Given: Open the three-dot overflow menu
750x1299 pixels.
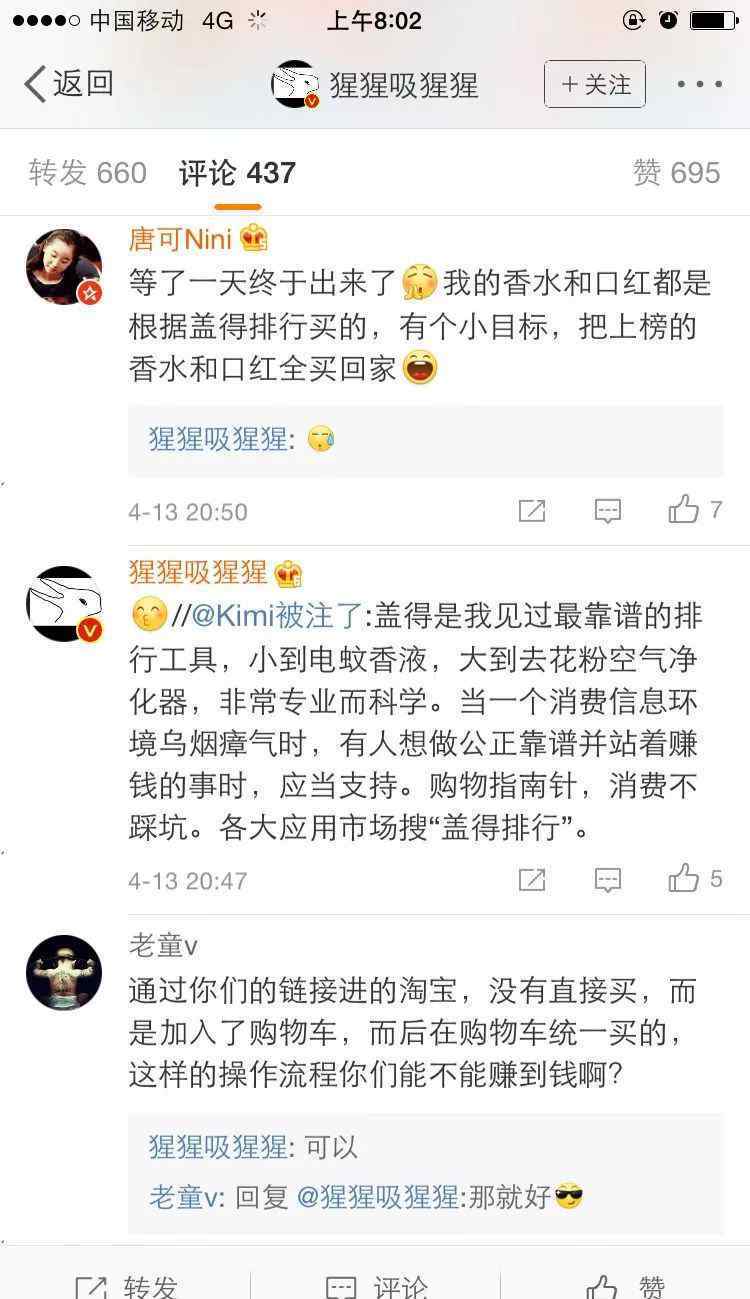Looking at the screenshot, I should [x=699, y=84].
